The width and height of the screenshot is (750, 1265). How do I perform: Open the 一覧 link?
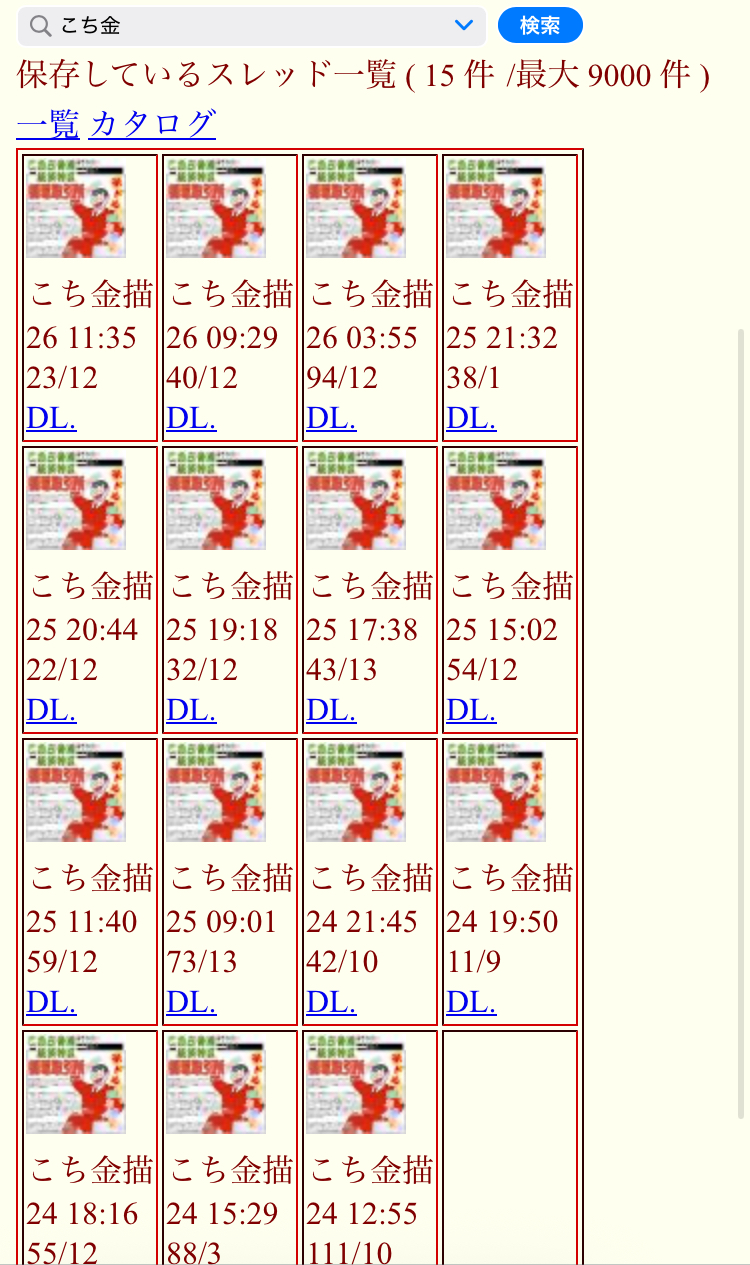(48, 124)
